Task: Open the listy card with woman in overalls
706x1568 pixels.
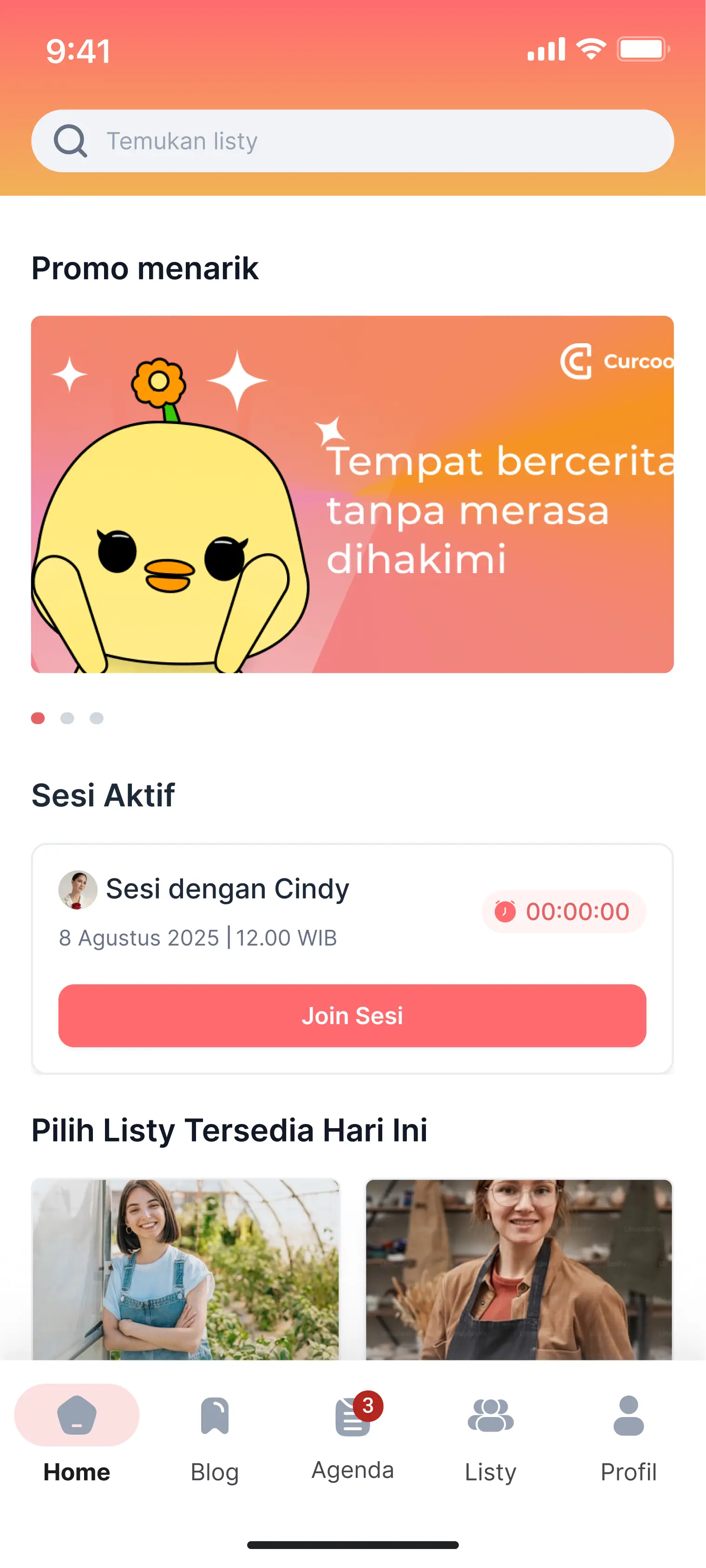Action: (x=186, y=1268)
